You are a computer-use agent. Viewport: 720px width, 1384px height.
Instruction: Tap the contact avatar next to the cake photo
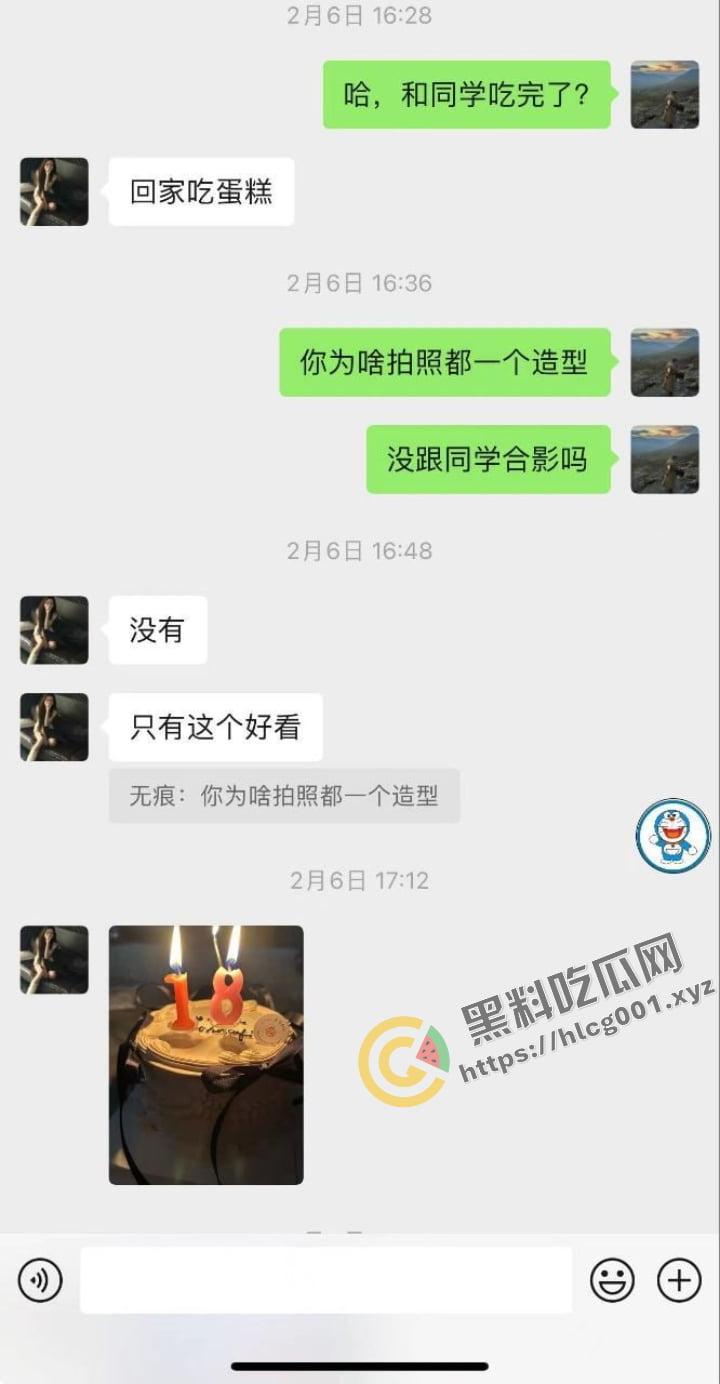(x=54, y=959)
